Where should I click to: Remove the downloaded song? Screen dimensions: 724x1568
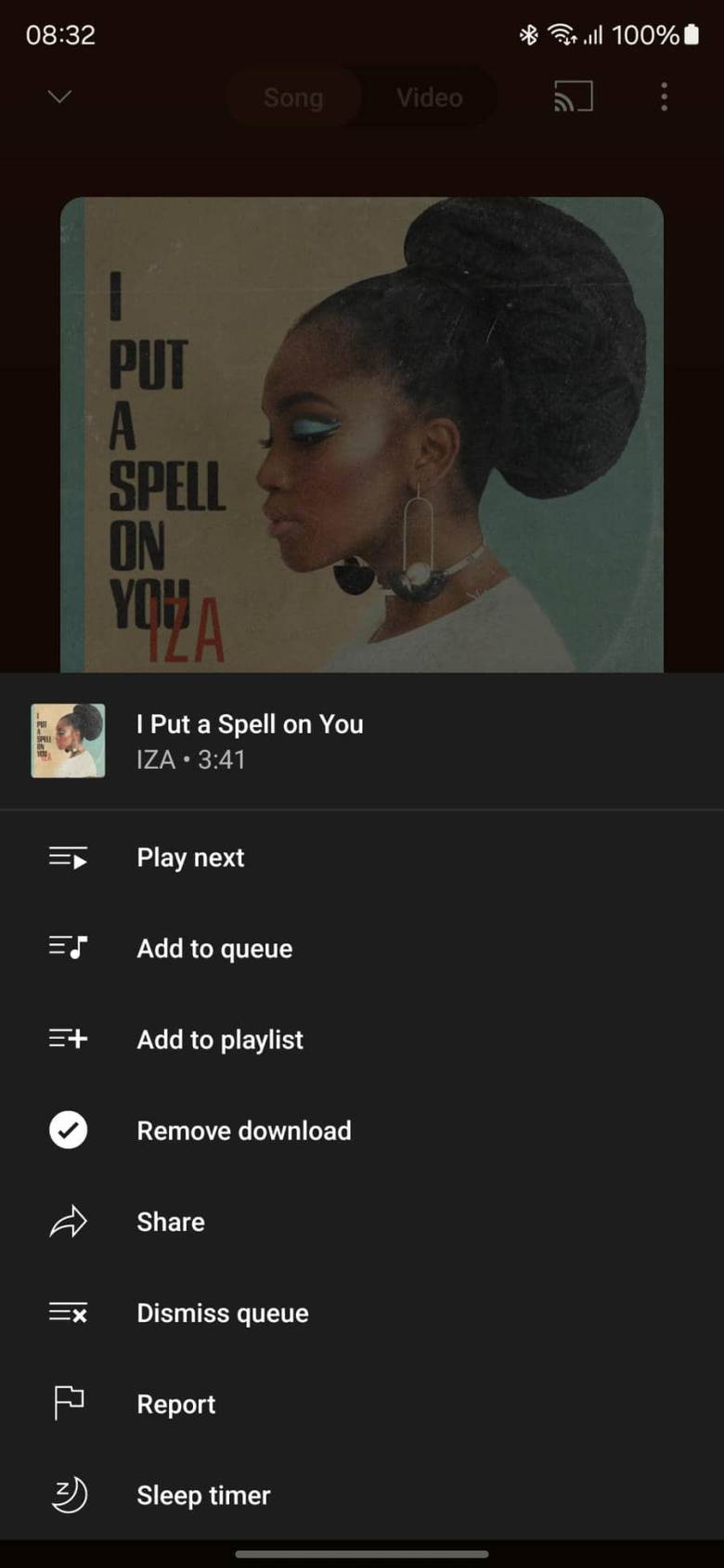[243, 1130]
